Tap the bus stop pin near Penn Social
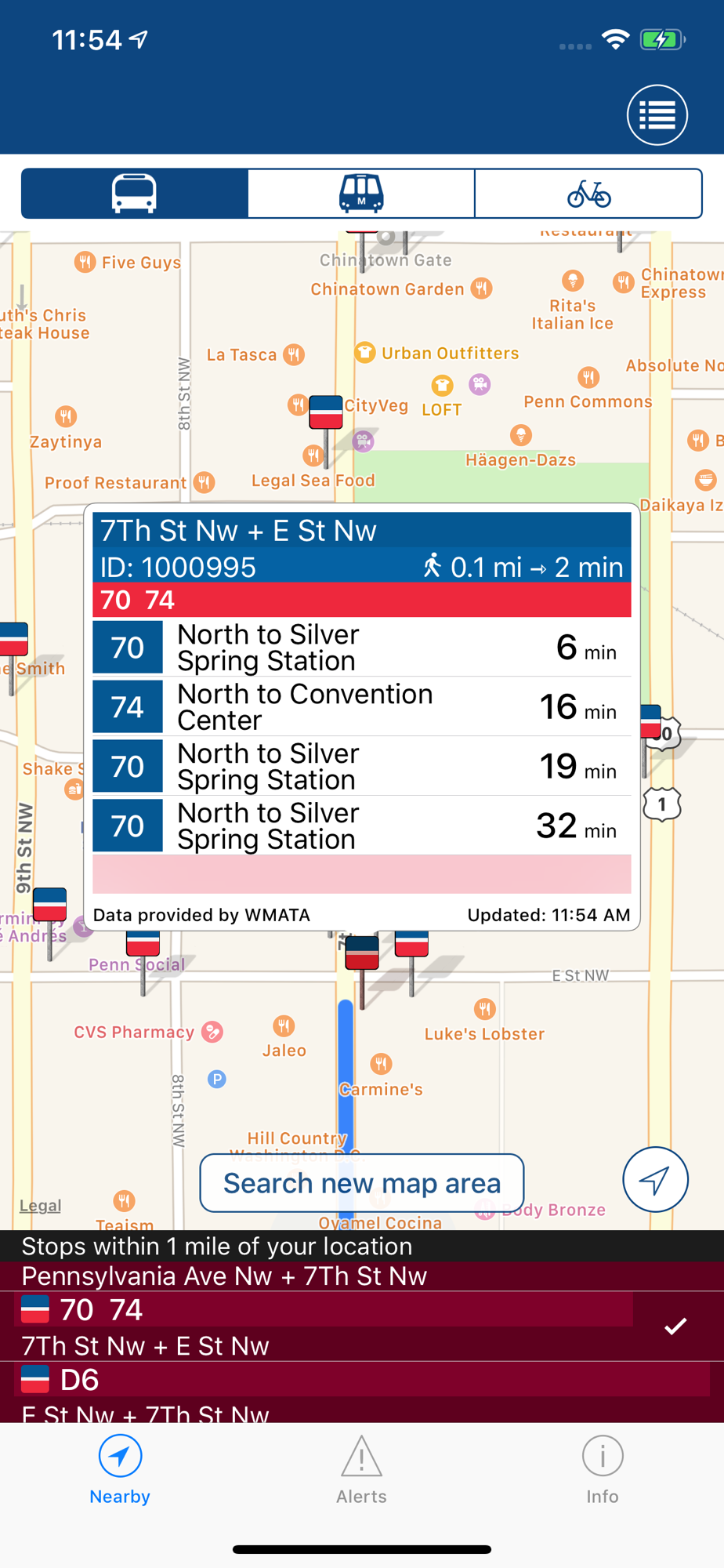The height and width of the screenshot is (1568, 724). point(143,944)
